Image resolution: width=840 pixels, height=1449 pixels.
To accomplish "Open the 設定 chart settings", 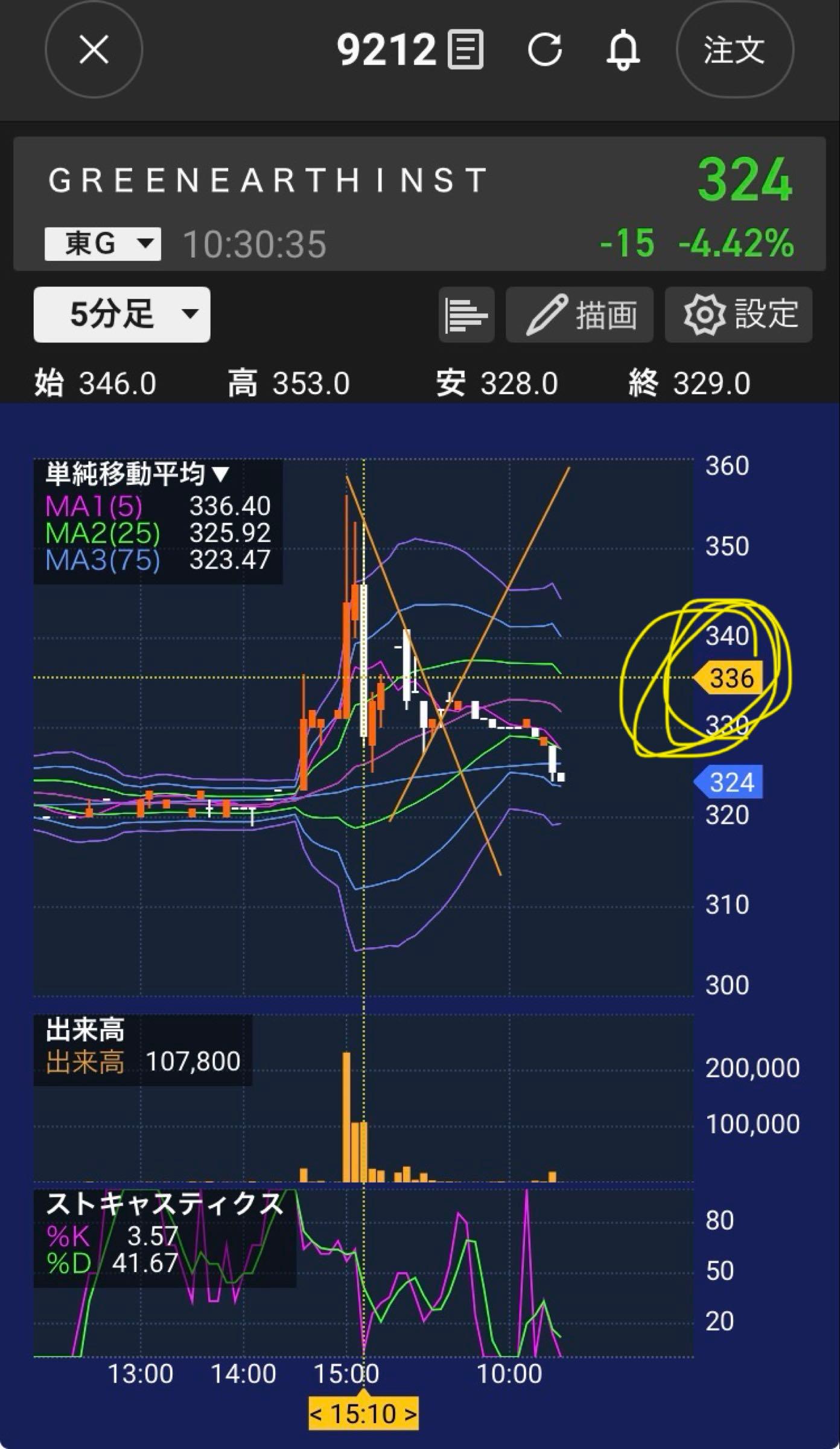I will point(739,315).
